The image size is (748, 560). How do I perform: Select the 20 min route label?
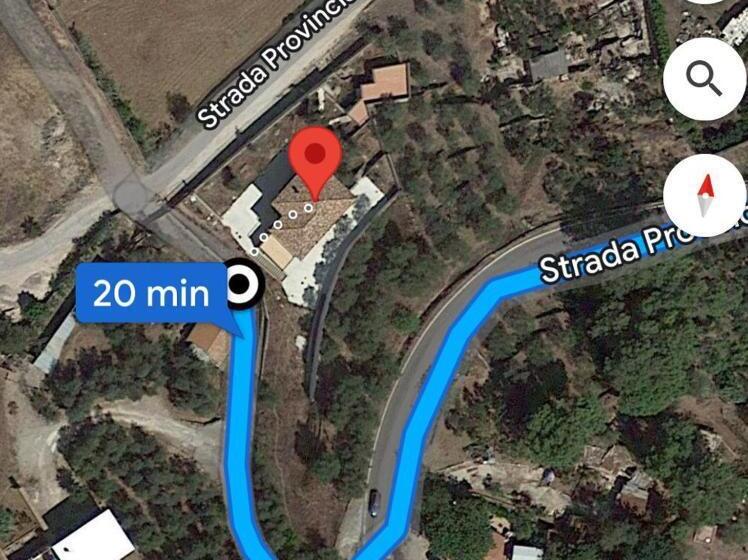point(152,293)
